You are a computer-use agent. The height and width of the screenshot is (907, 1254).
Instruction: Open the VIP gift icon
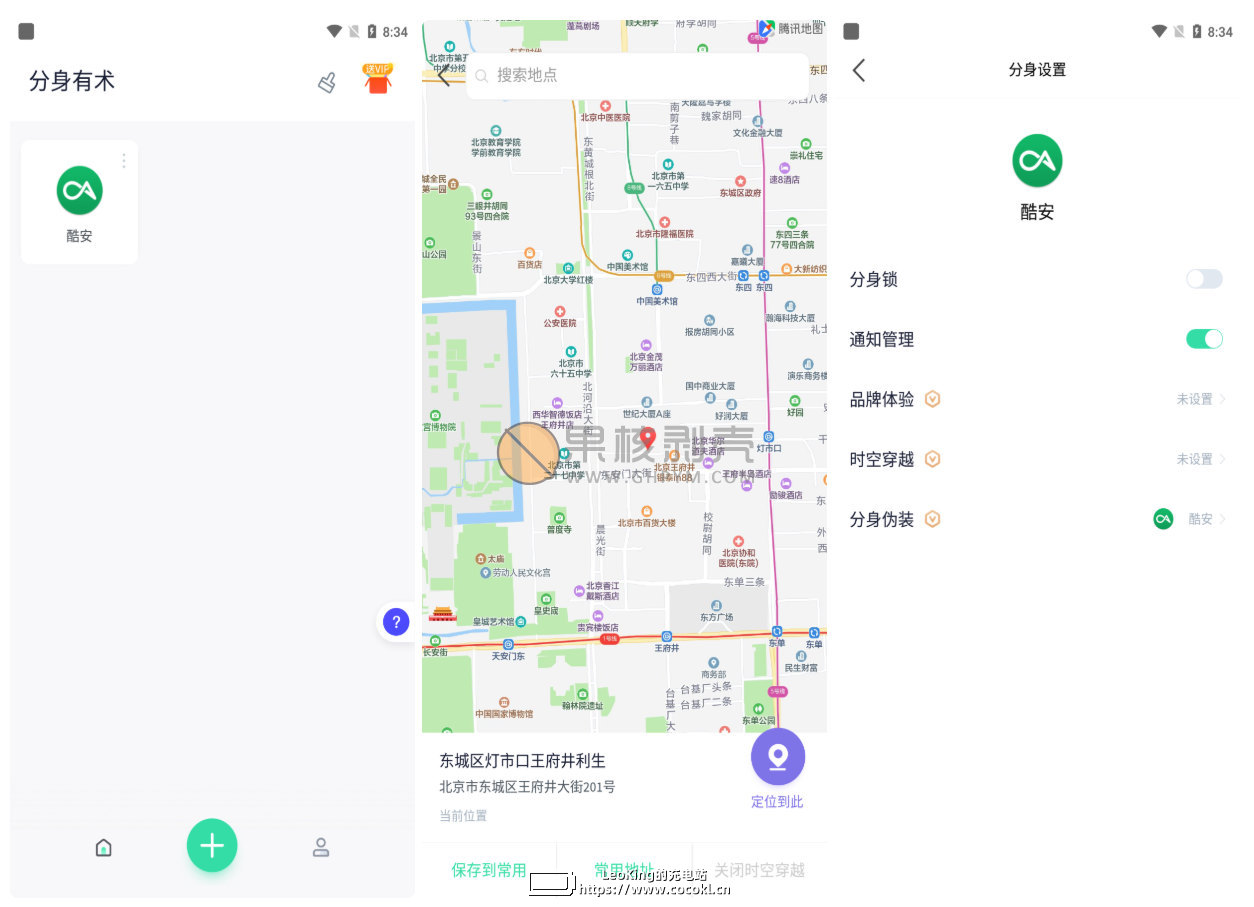tap(377, 79)
